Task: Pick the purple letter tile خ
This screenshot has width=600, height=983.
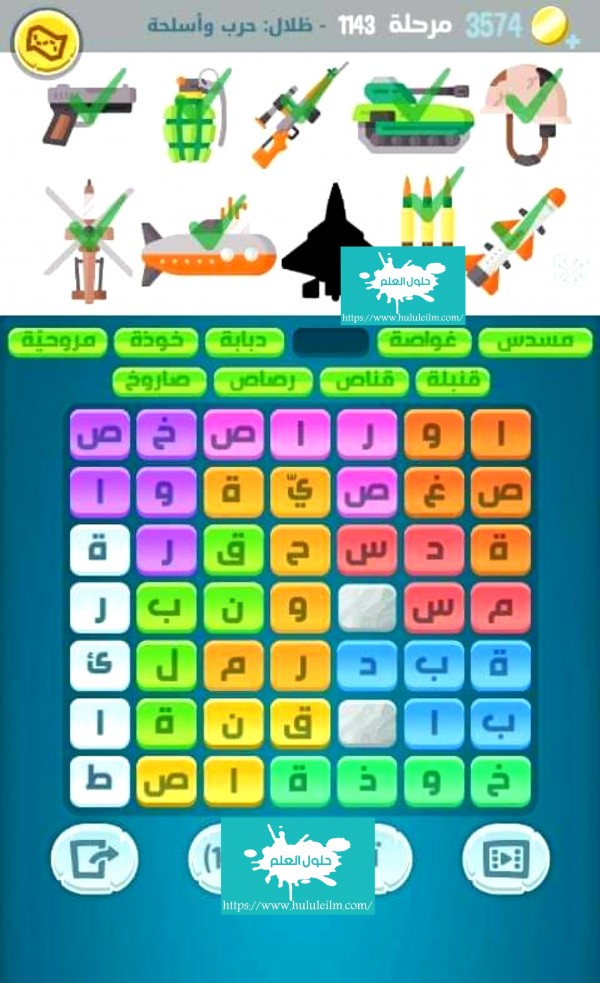Action: tap(166, 434)
